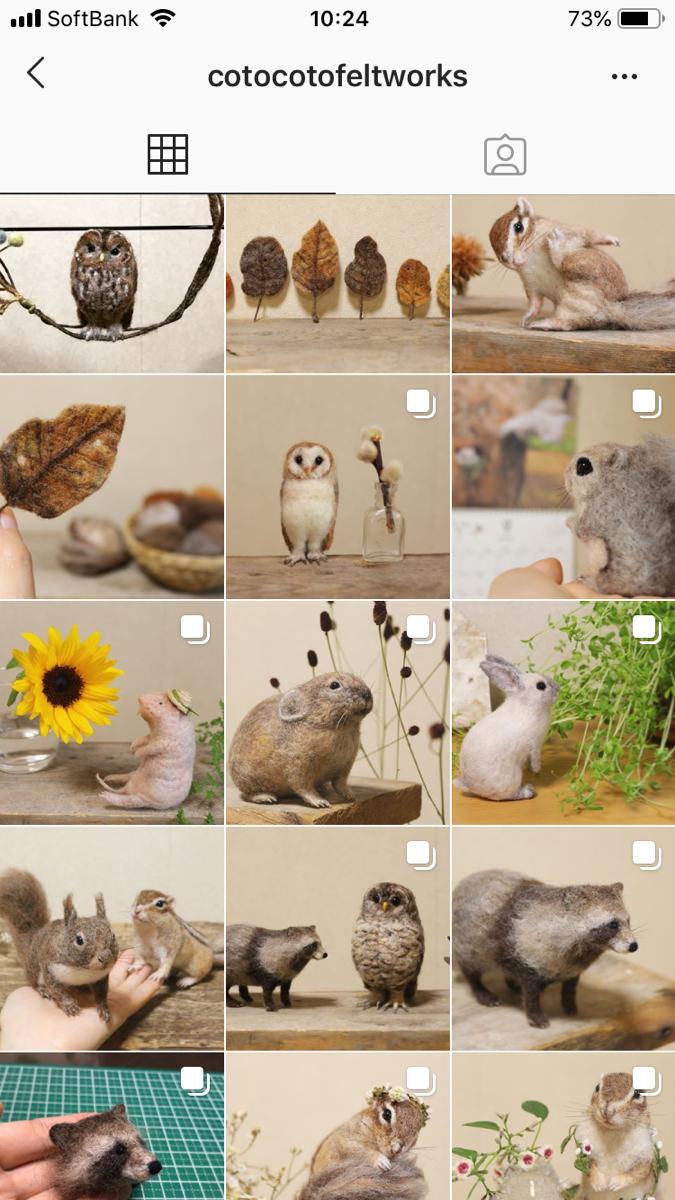Open the barn owl with vase post
Screen dimensions: 675x1200
tap(337, 487)
